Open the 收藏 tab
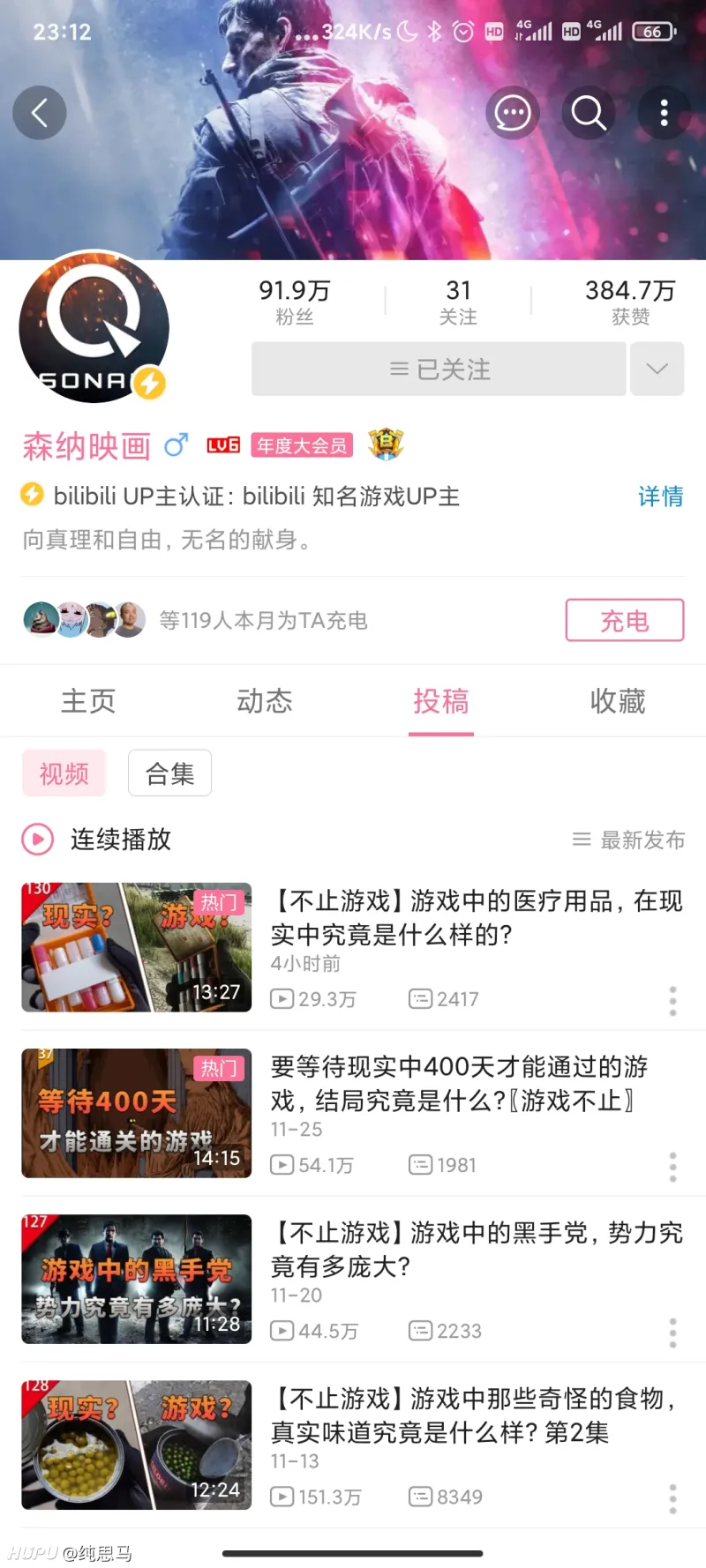Screen dimensions: 706x1568 click(618, 701)
